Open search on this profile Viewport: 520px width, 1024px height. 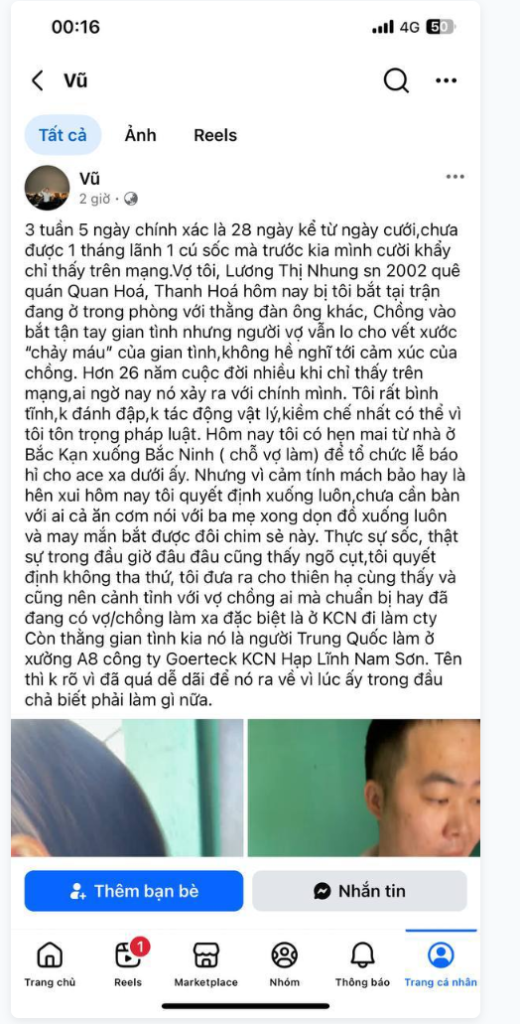[x=396, y=81]
